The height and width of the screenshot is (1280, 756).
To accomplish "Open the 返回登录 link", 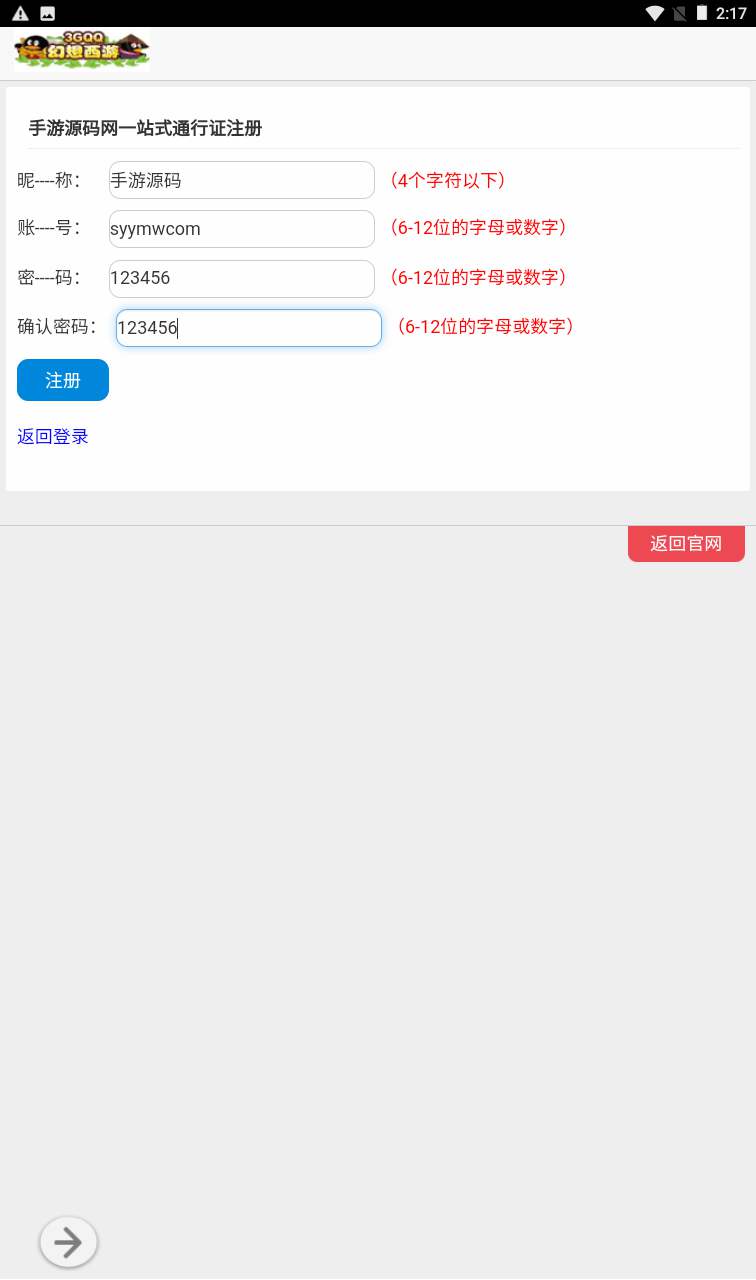I will pos(53,436).
